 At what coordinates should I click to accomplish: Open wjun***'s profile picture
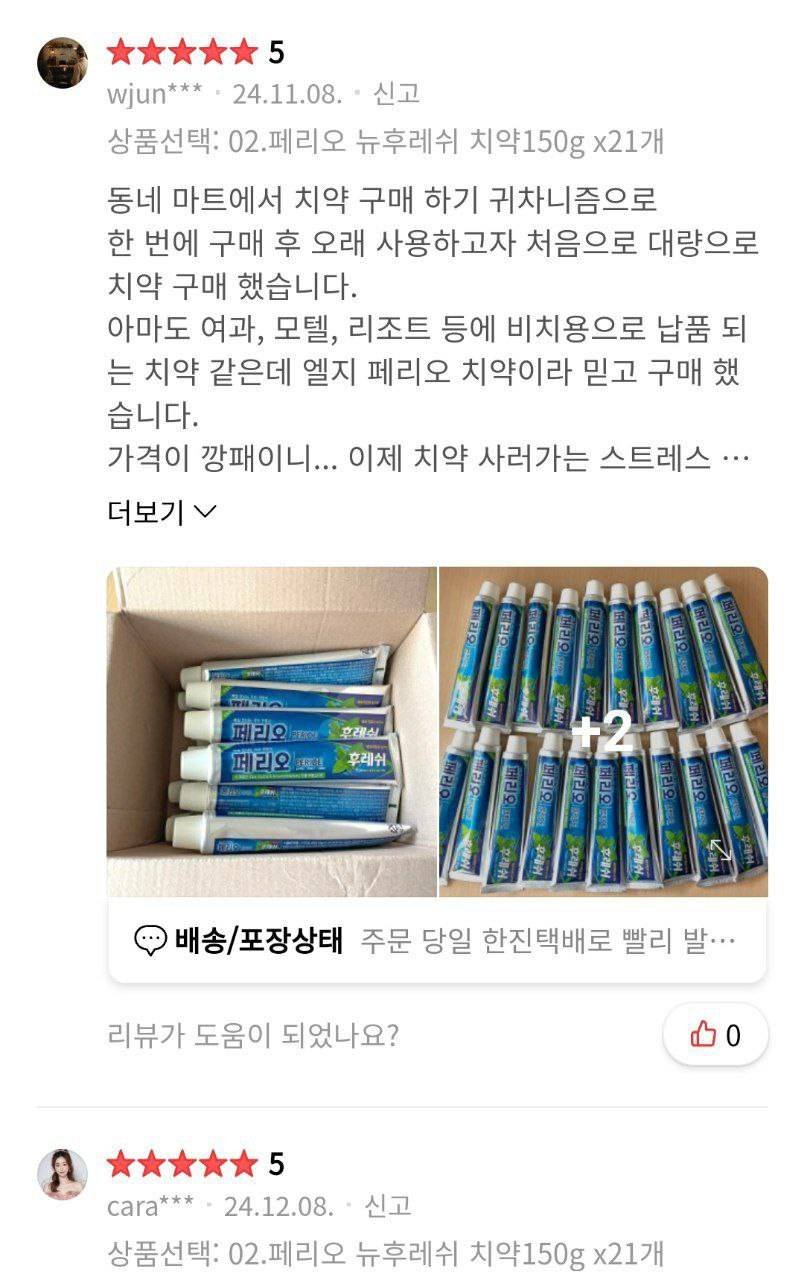click(62, 63)
